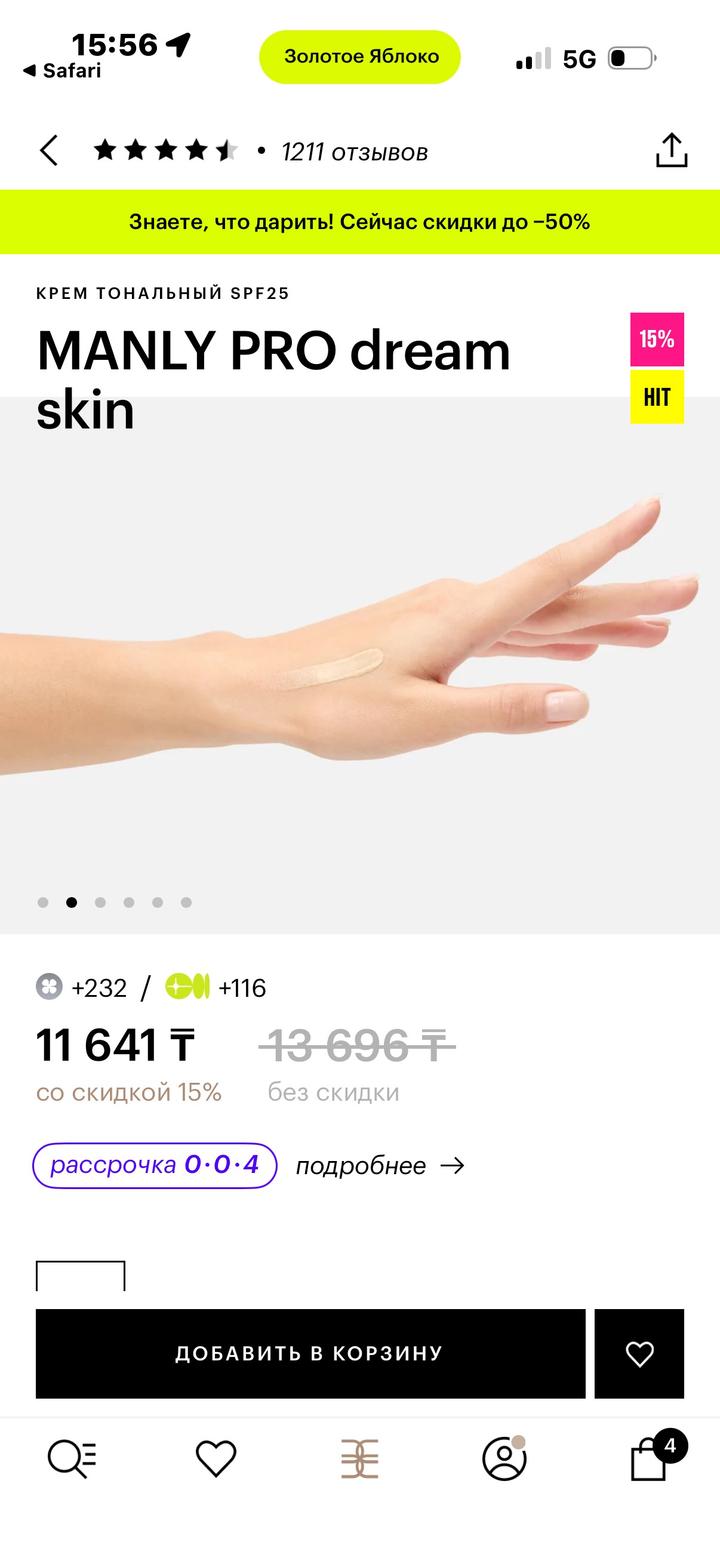Open the catalog search tab

point(72,1459)
